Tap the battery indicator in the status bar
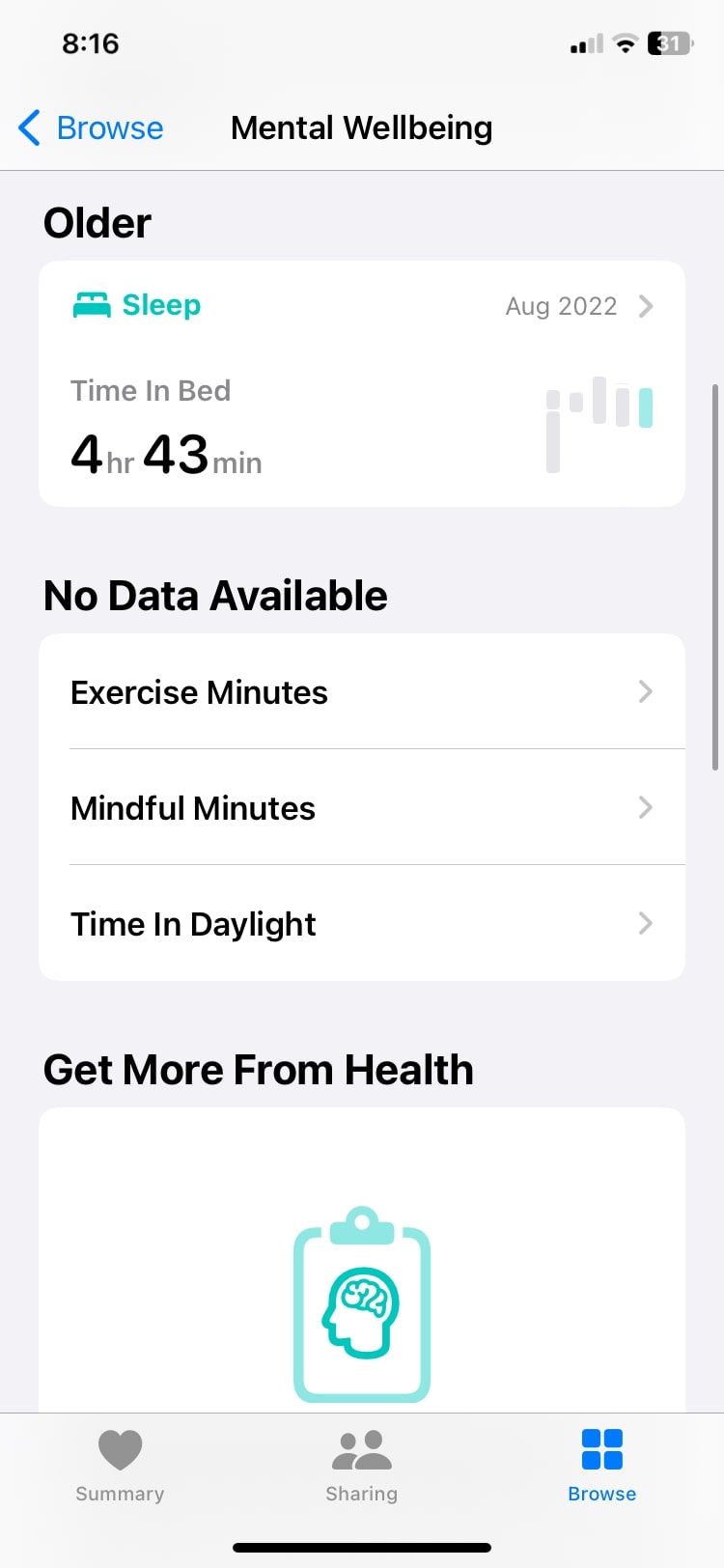Screen dimensions: 724x1568 [668, 42]
